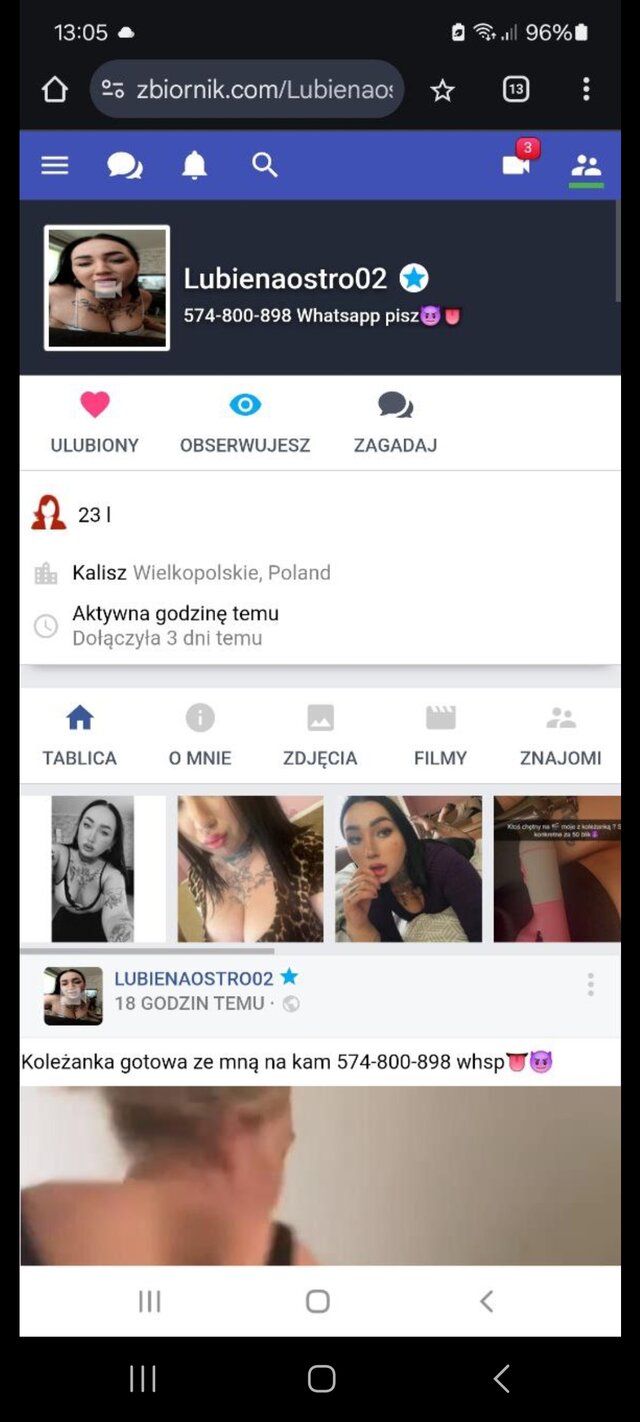Screen dimensions: 640x1422
Task: Open the video camera notifications
Action: point(516,165)
